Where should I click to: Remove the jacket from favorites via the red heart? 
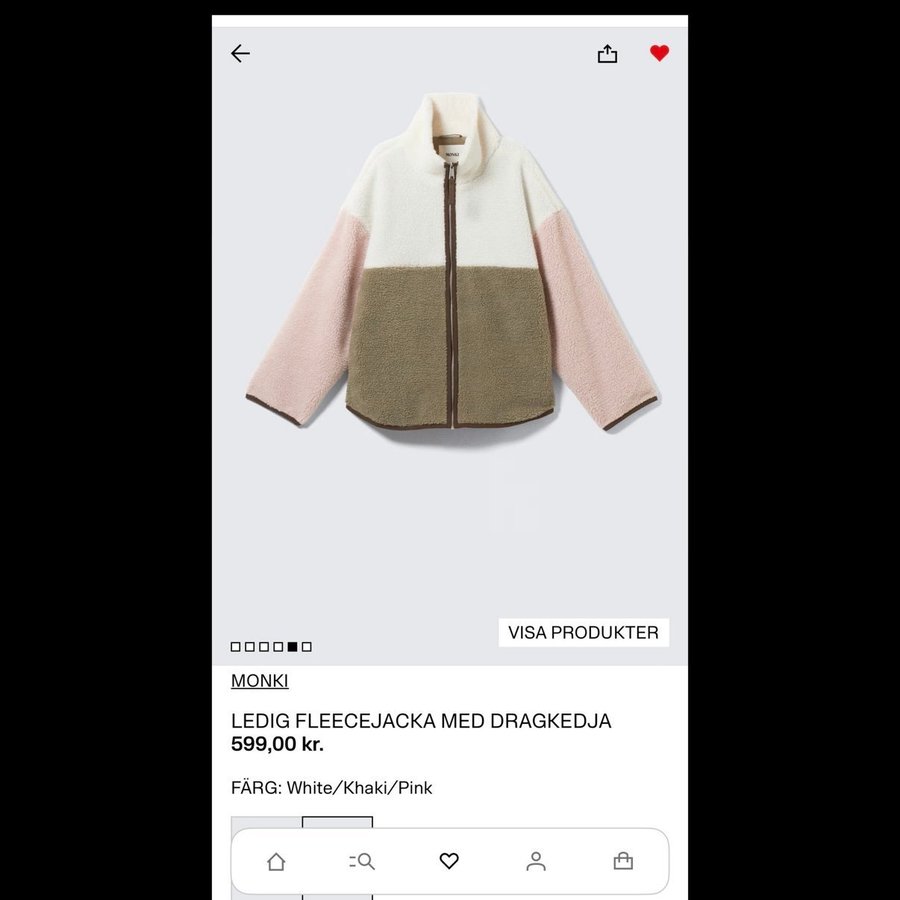(659, 53)
